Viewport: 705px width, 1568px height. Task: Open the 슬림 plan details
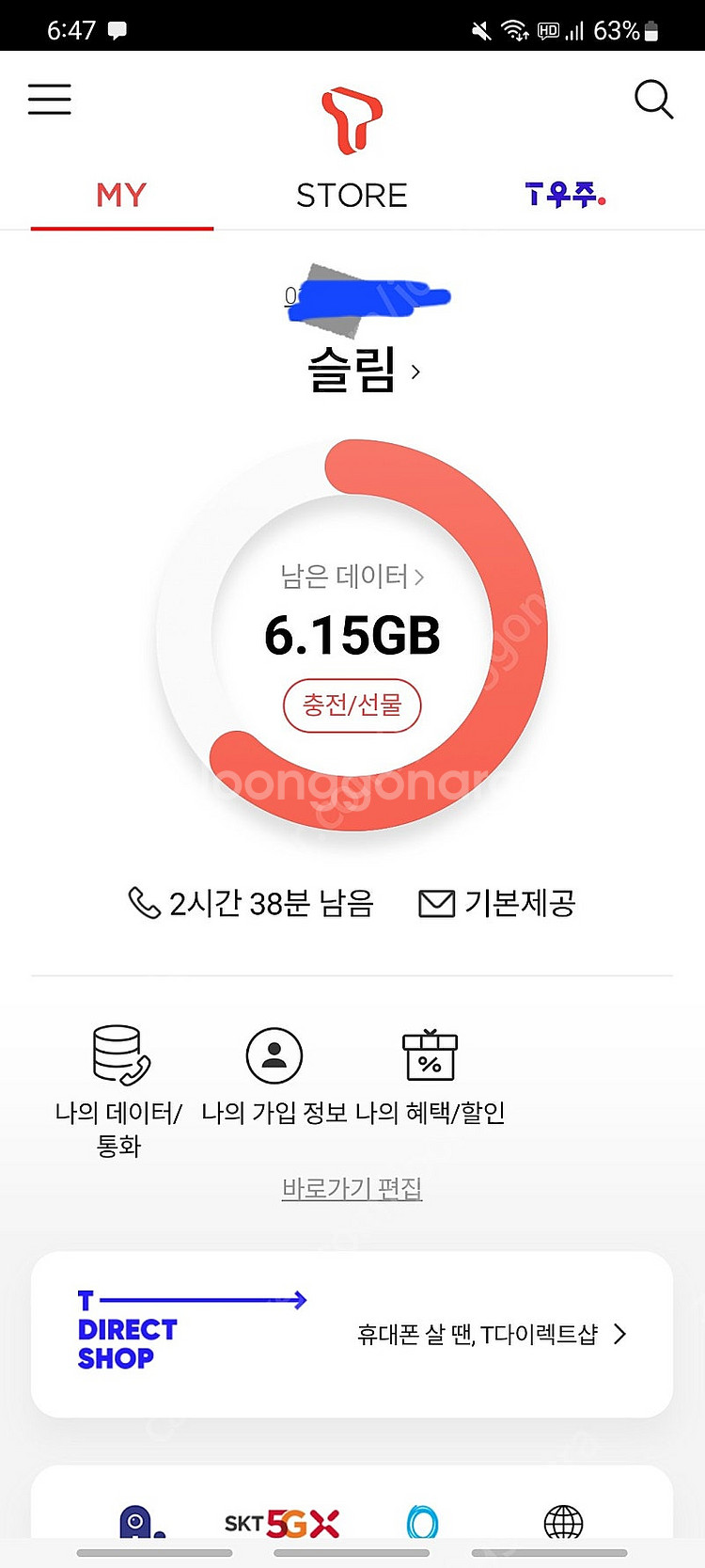pyautogui.click(x=363, y=370)
